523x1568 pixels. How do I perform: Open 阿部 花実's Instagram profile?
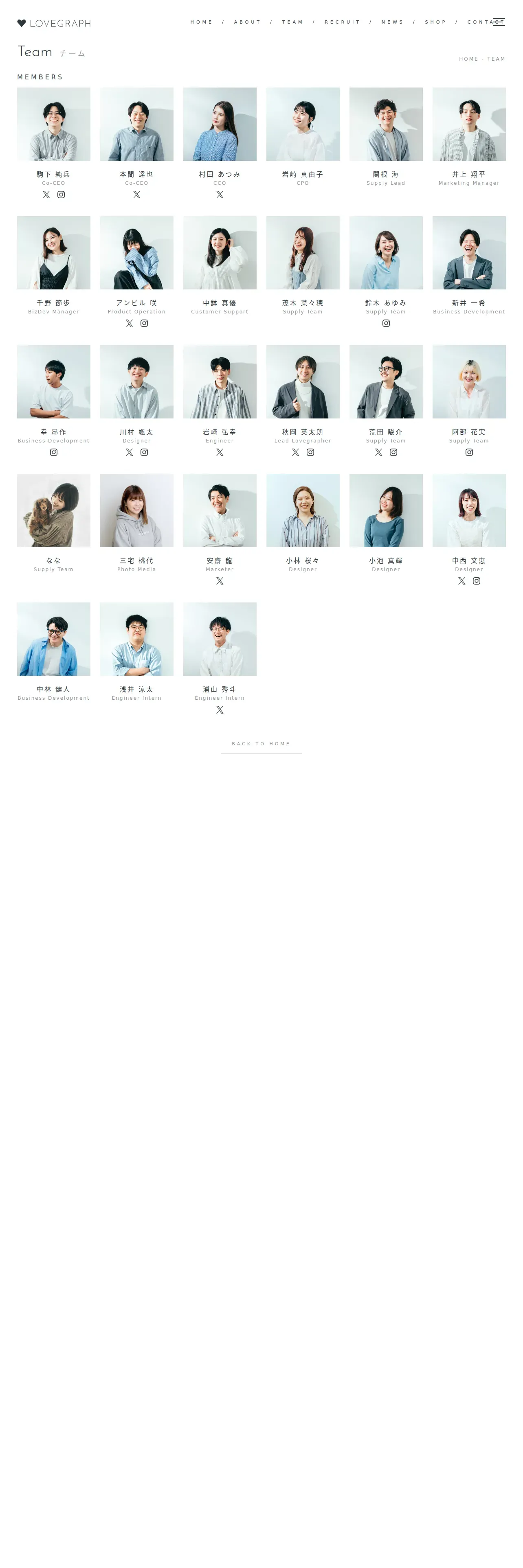[469, 452]
